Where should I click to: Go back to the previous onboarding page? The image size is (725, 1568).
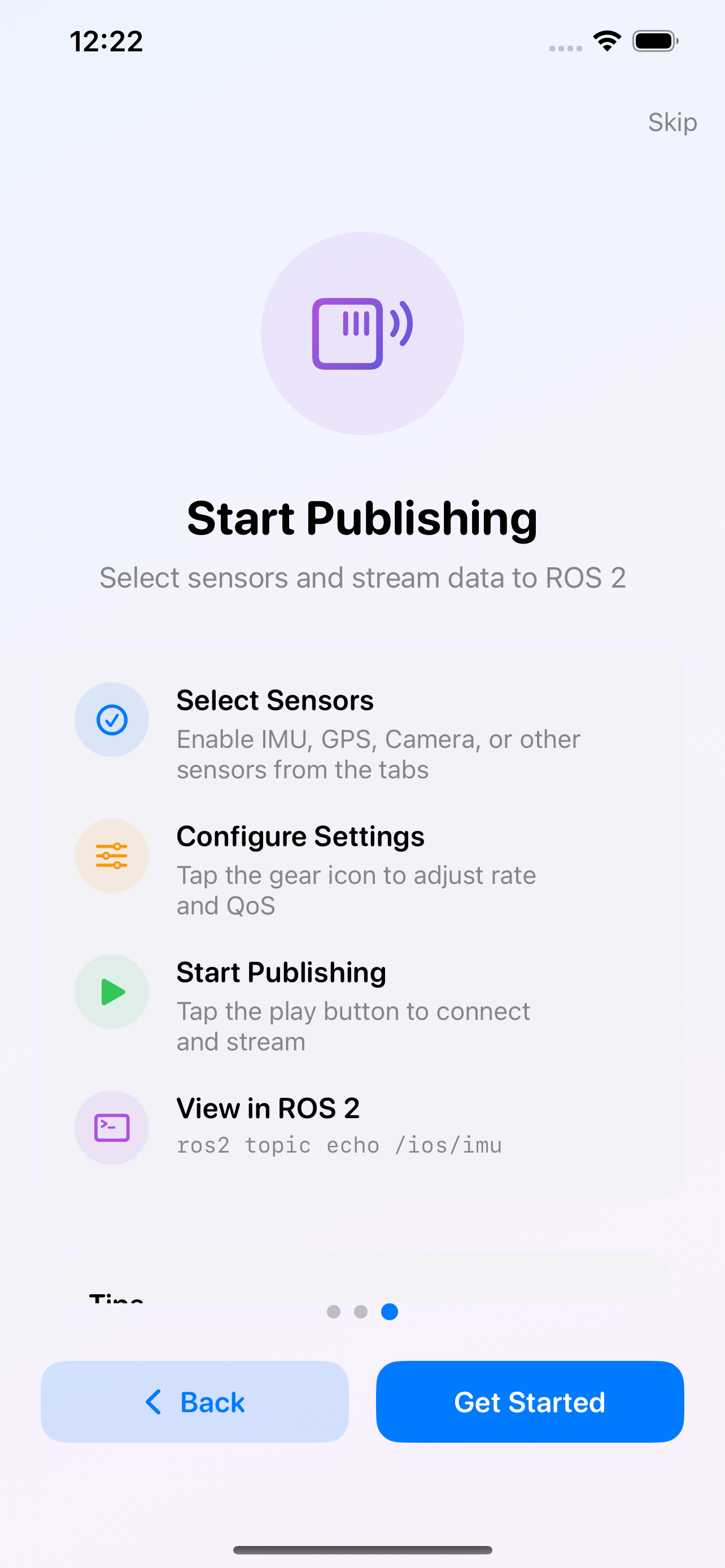pos(195,1402)
